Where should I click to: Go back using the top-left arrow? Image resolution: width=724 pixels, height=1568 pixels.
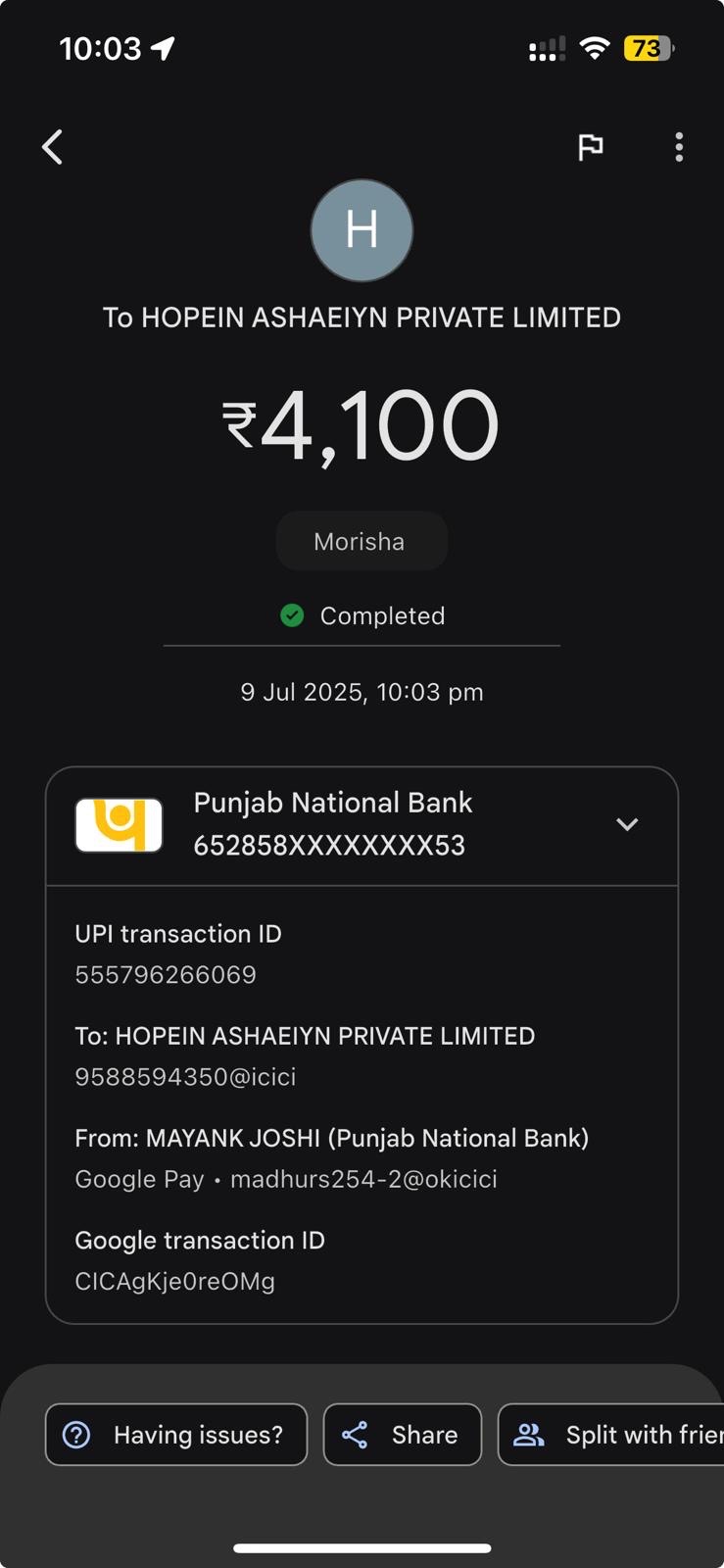coord(53,147)
